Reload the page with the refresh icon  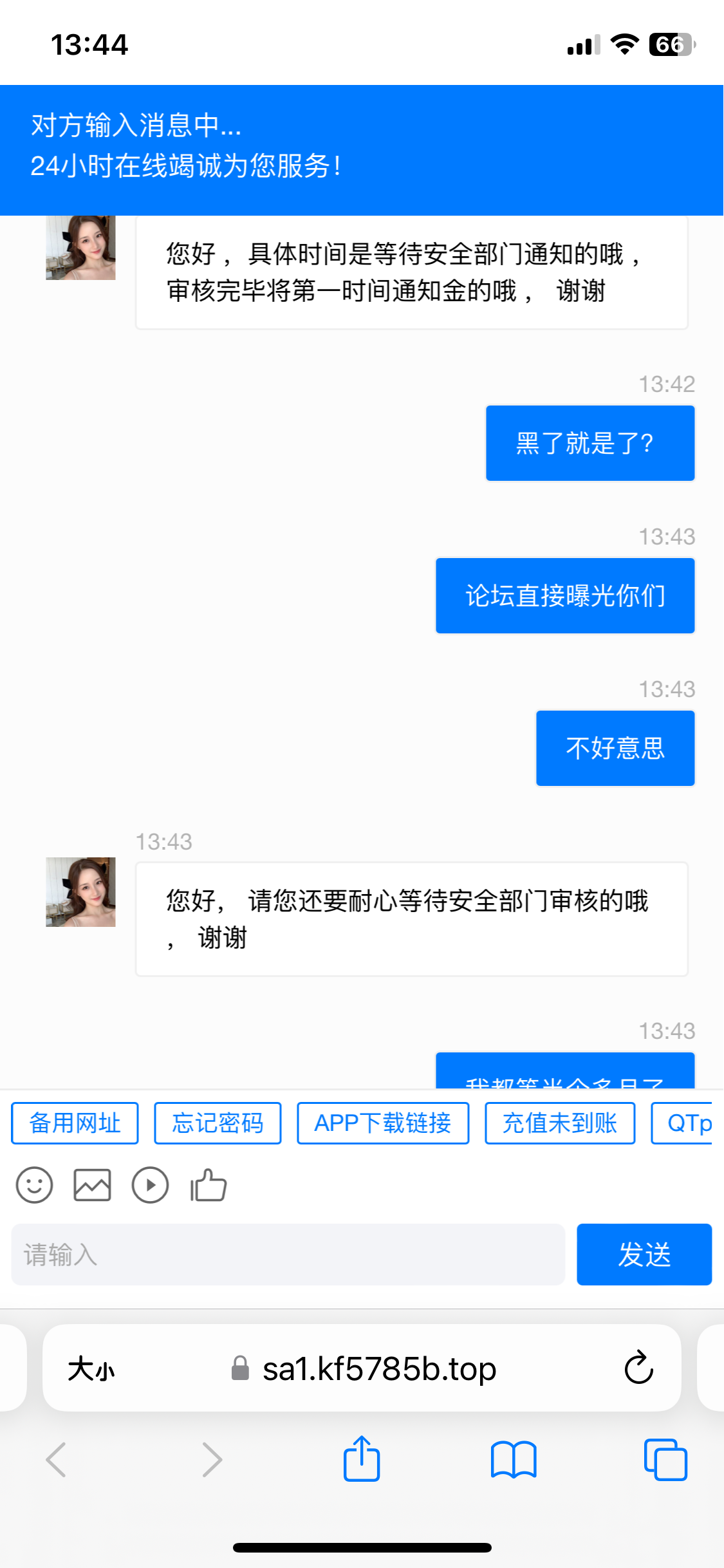click(x=638, y=1368)
